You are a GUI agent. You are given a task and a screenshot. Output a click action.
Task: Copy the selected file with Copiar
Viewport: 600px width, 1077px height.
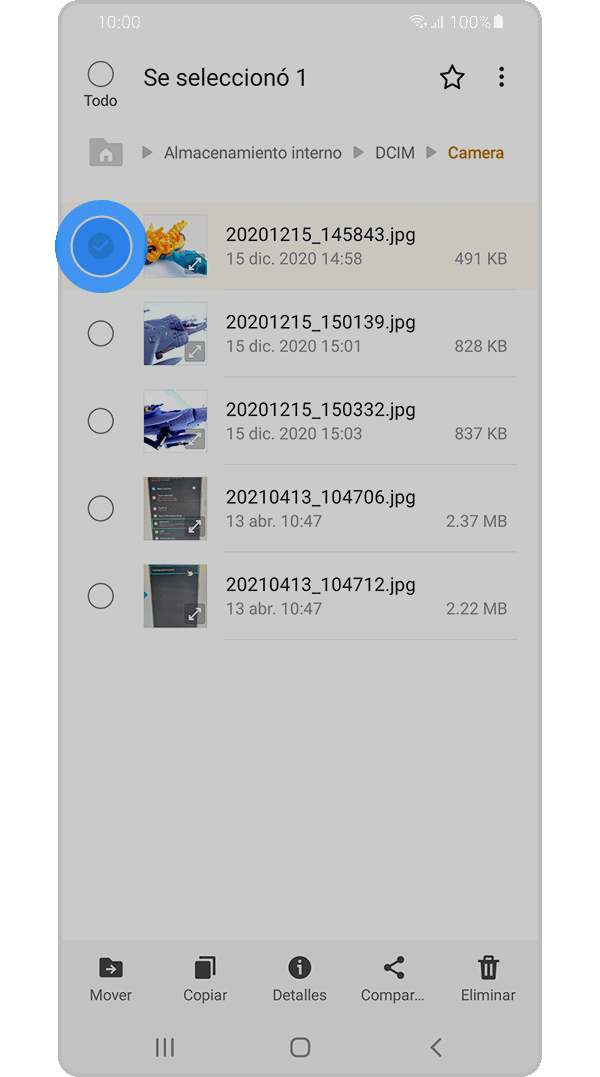205,979
